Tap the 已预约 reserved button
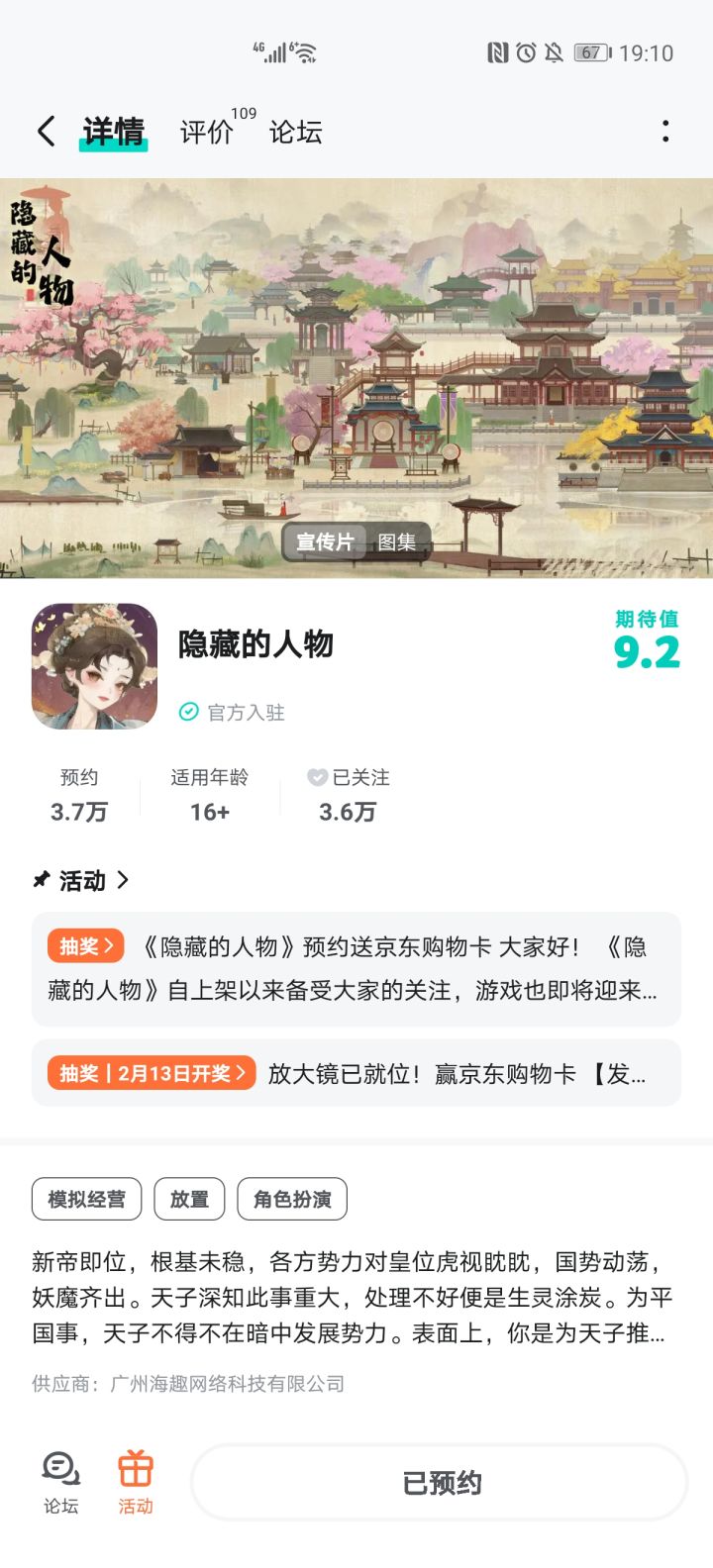The height and width of the screenshot is (1568, 713). pyautogui.click(x=439, y=1482)
